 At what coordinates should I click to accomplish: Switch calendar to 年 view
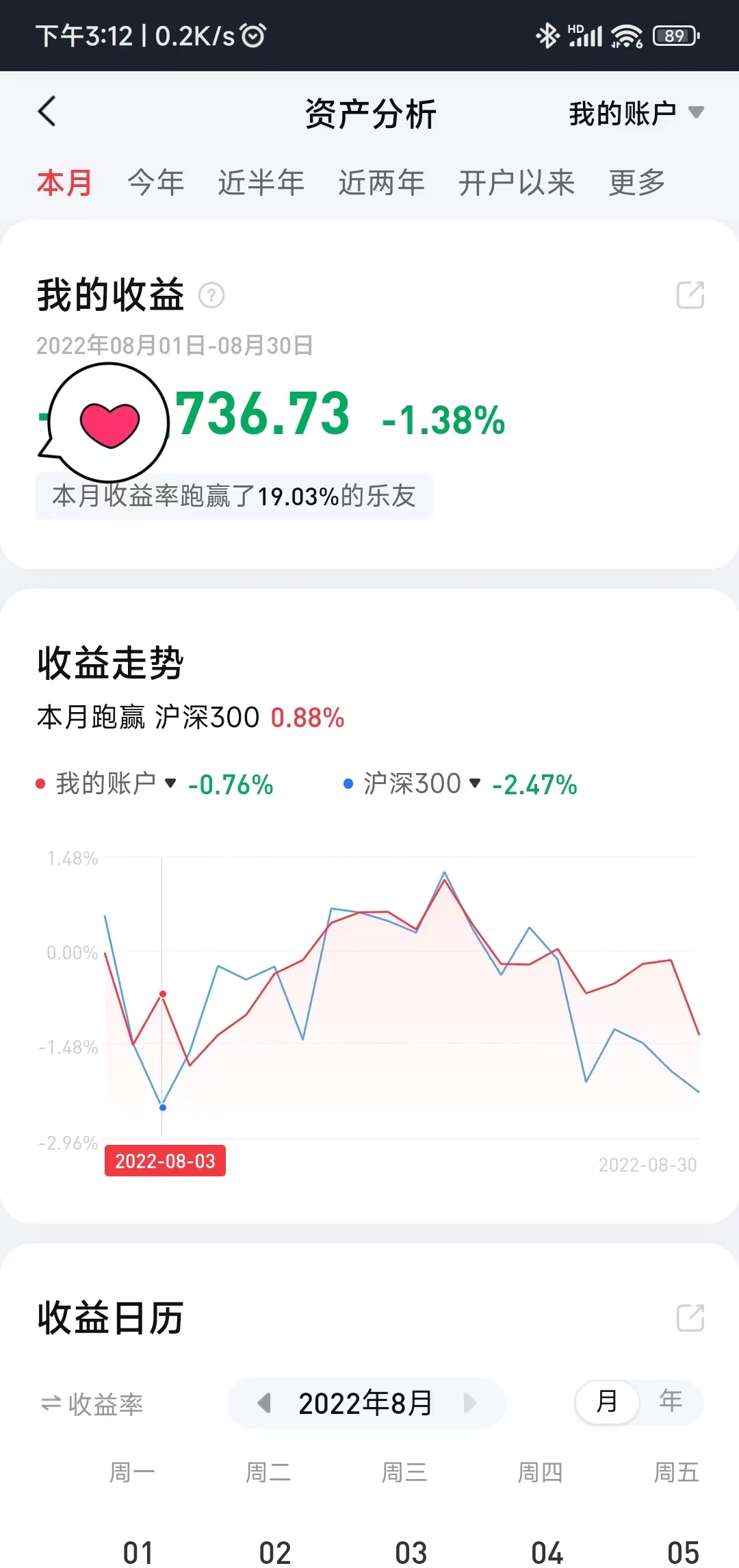pyautogui.click(x=671, y=1402)
